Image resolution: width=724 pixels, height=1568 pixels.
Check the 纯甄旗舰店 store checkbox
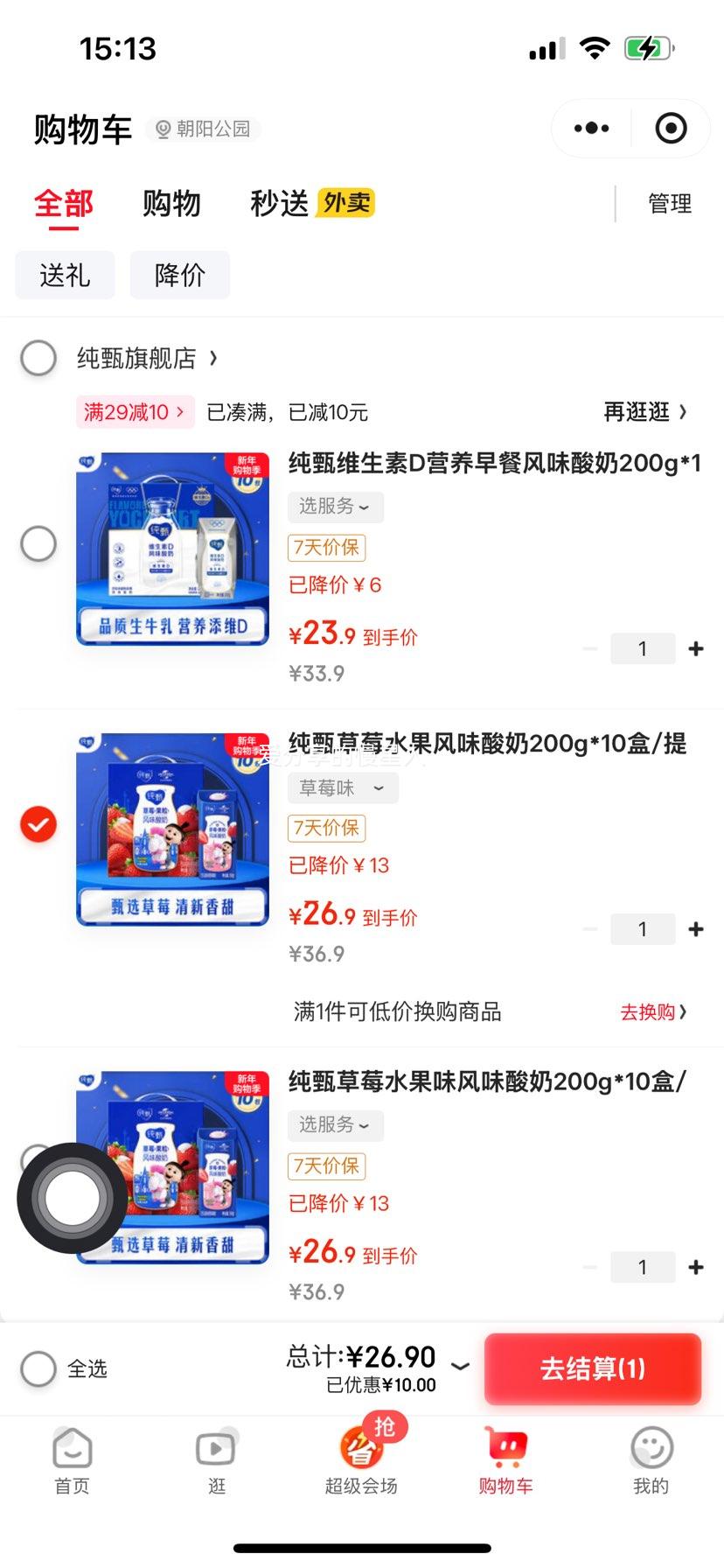[38, 359]
